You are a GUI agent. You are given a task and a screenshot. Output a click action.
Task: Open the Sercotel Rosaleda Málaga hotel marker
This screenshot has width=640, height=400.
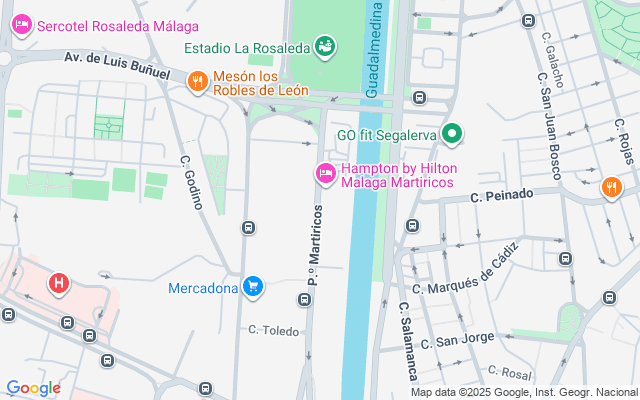[22, 25]
